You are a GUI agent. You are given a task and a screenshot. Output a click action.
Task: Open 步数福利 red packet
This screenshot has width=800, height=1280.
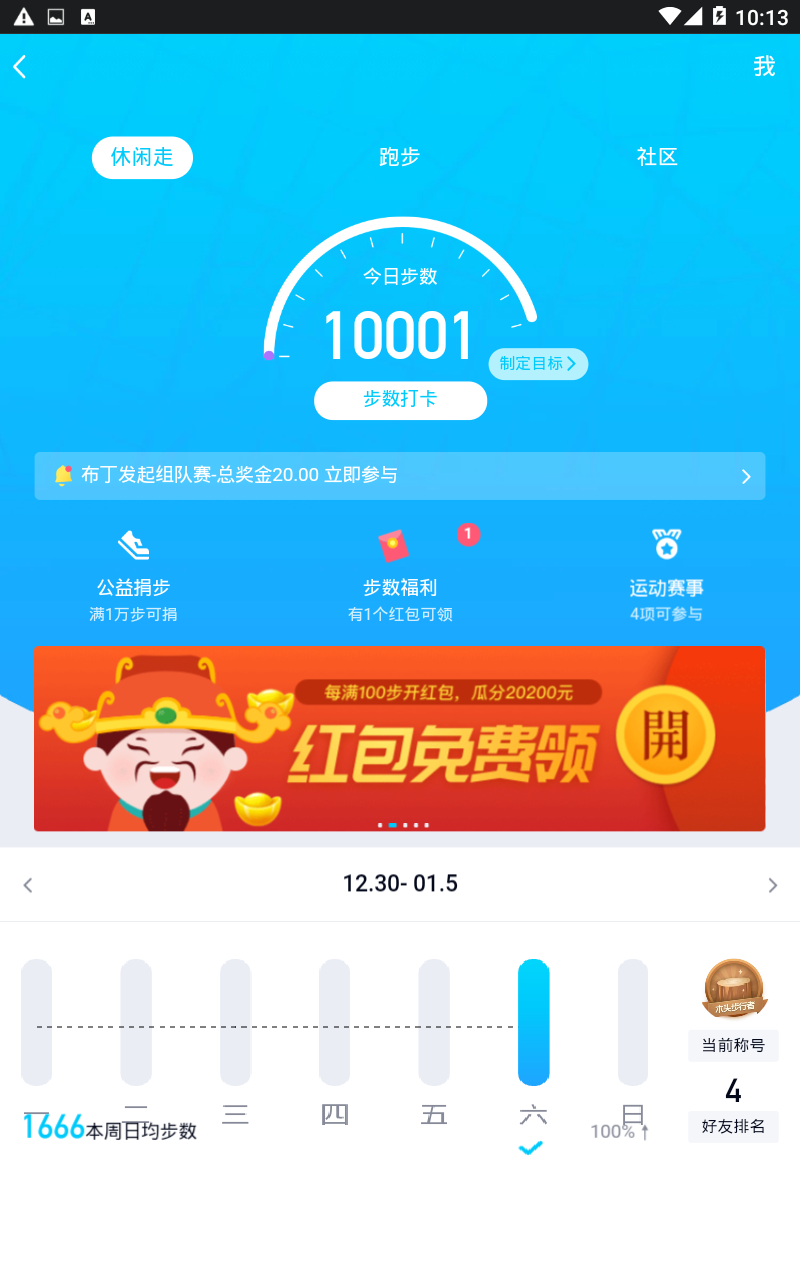[x=400, y=575]
